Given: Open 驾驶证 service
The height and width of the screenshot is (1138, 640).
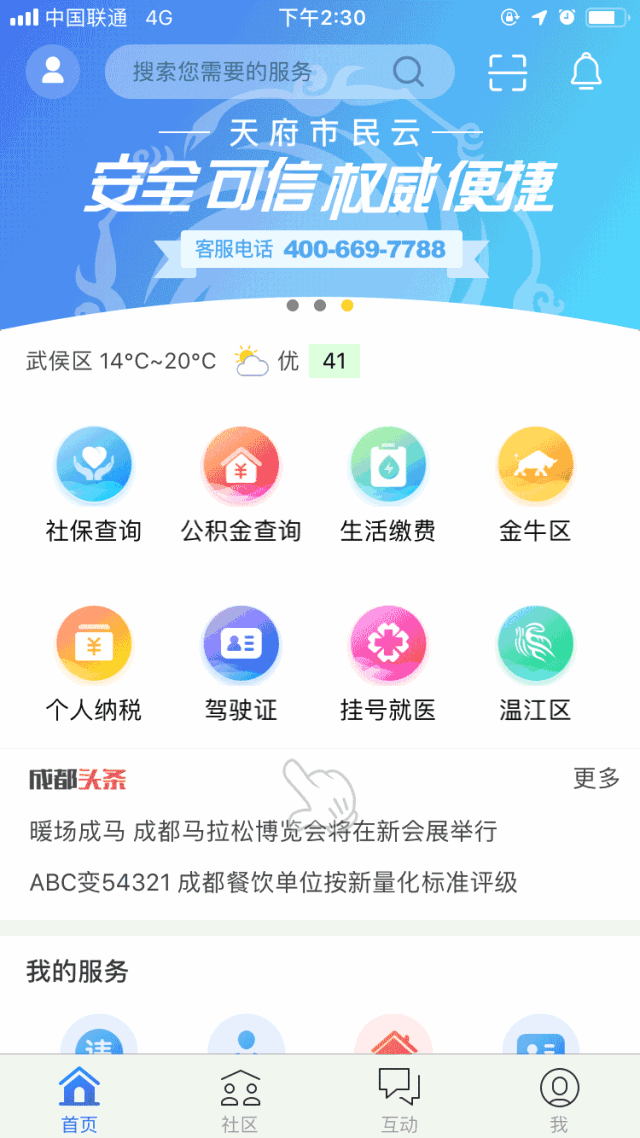Looking at the screenshot, I should click(241, 665).
